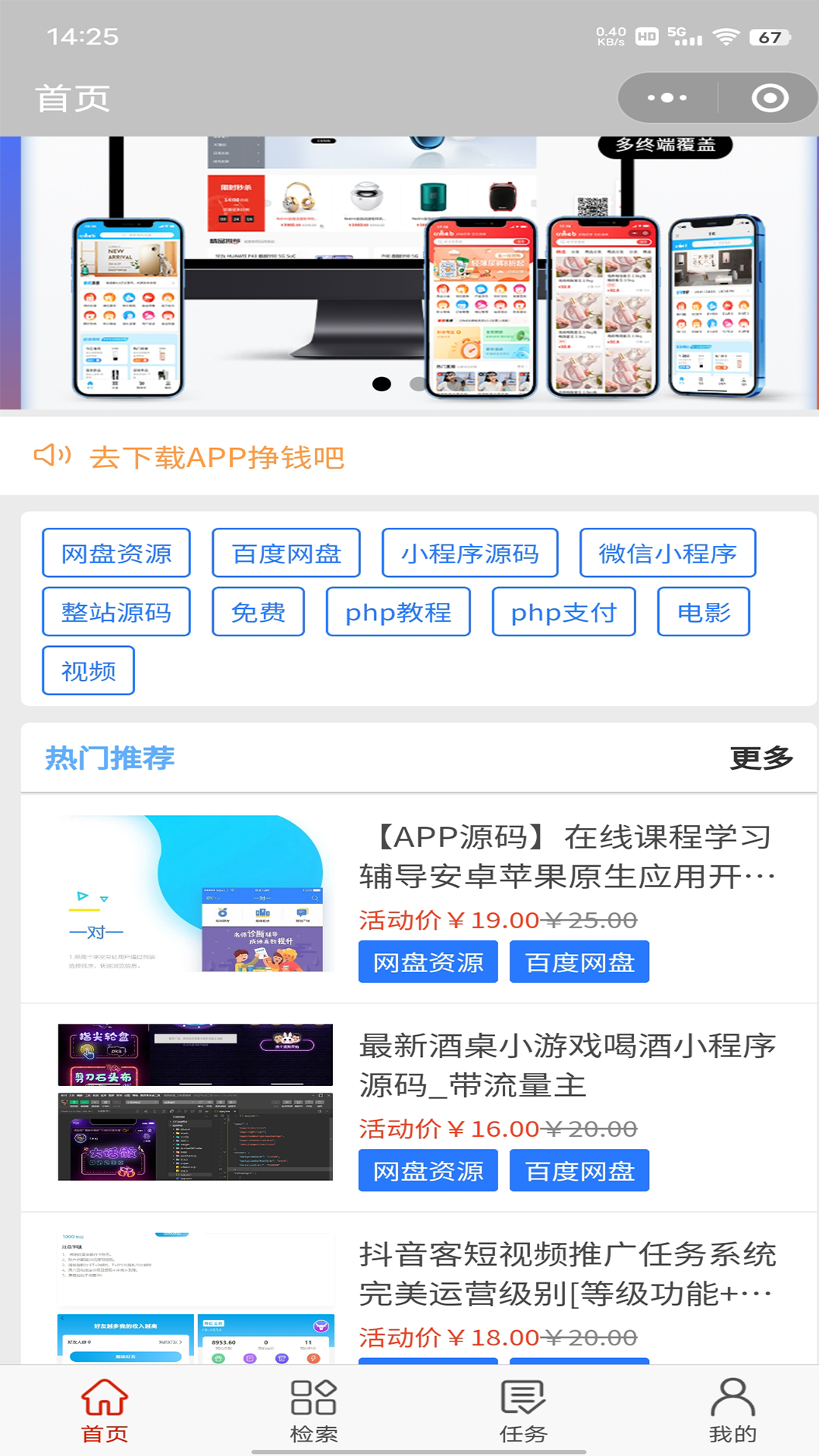Switch to the 检索 tab

pos(313,1410)
